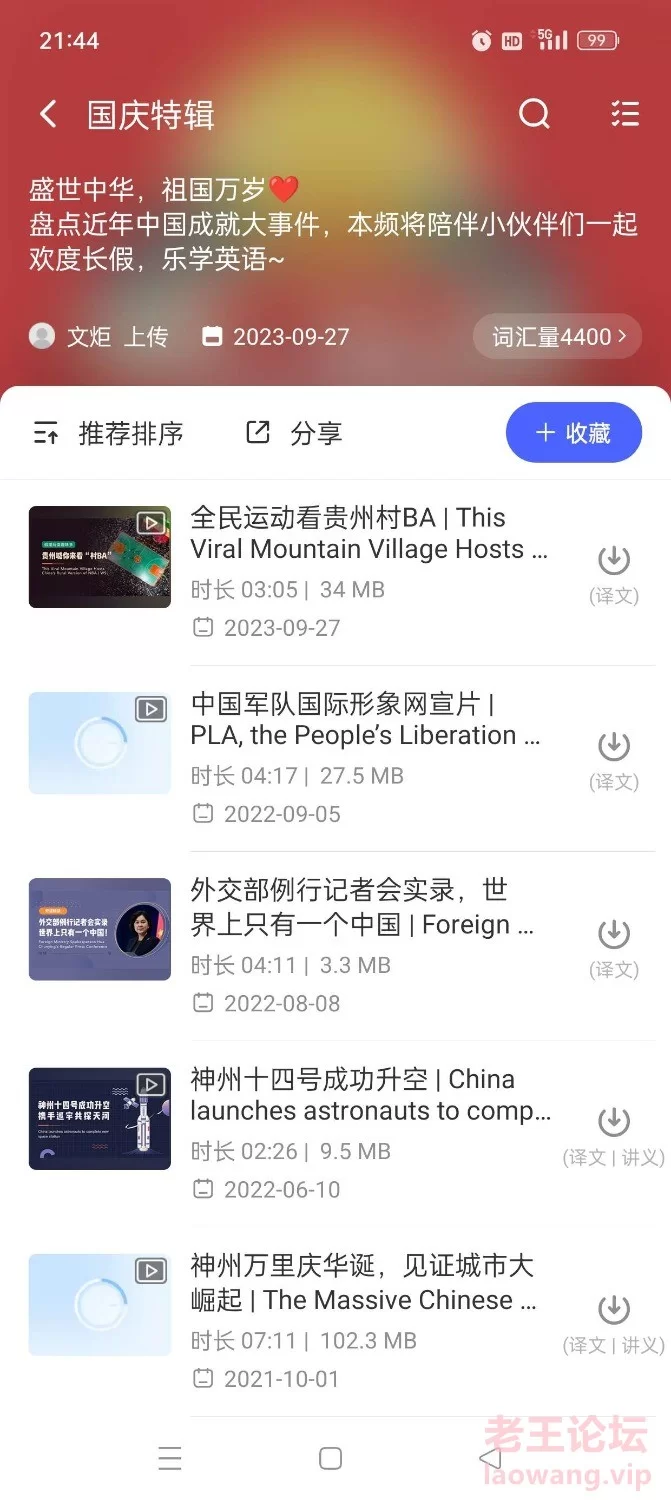Download the 神州十四号成功升空 video
This screenshot has width=671, height=1500.
click(613, 1121)
